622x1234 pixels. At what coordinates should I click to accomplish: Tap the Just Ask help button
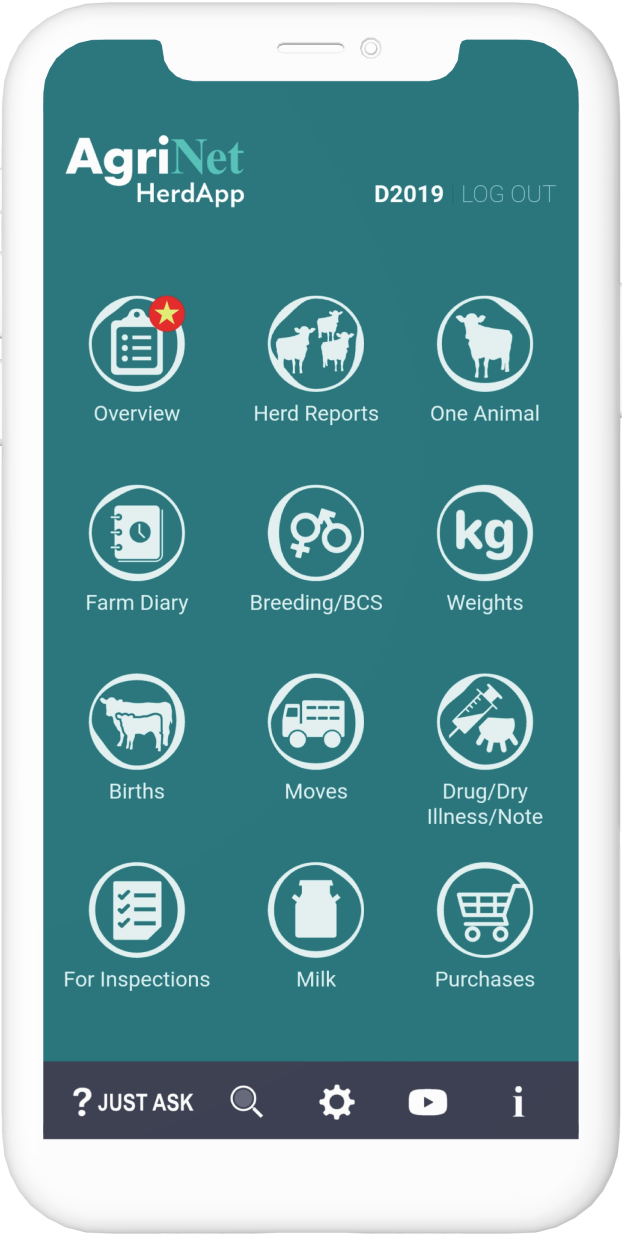point(134,1102)
